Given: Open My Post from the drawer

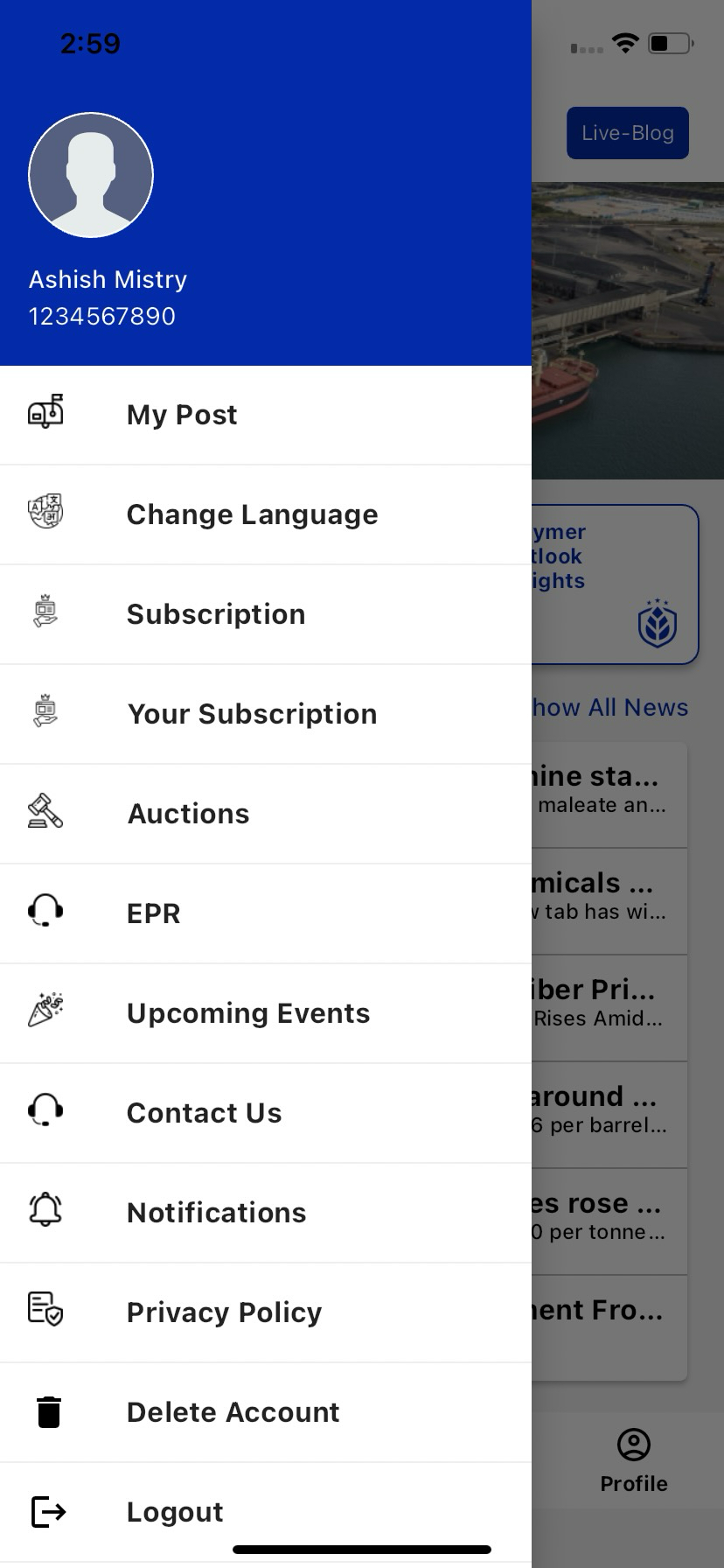Looking at the screenshot, I should pyautogui.click(x=182, y=415).
